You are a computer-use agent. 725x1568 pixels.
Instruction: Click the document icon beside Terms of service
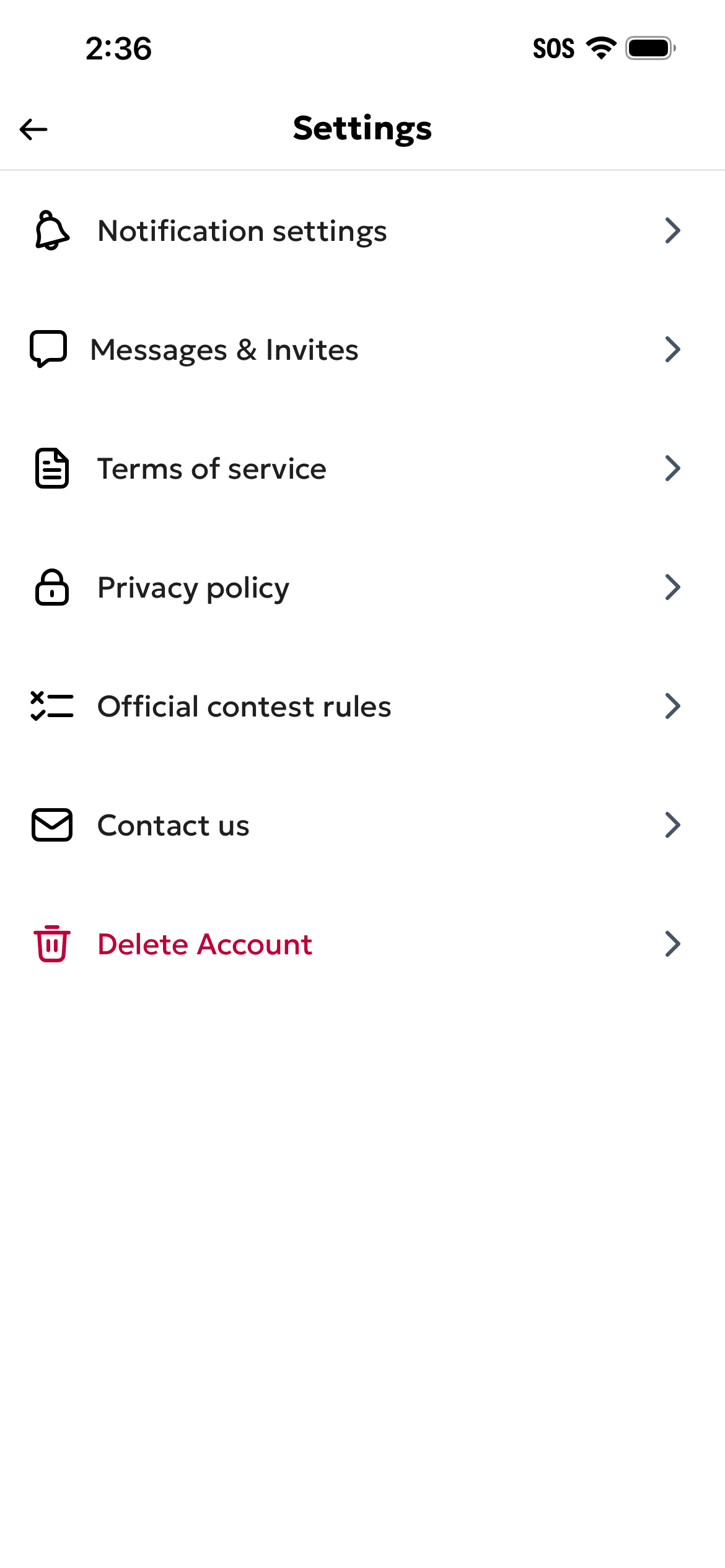[52, 468]
